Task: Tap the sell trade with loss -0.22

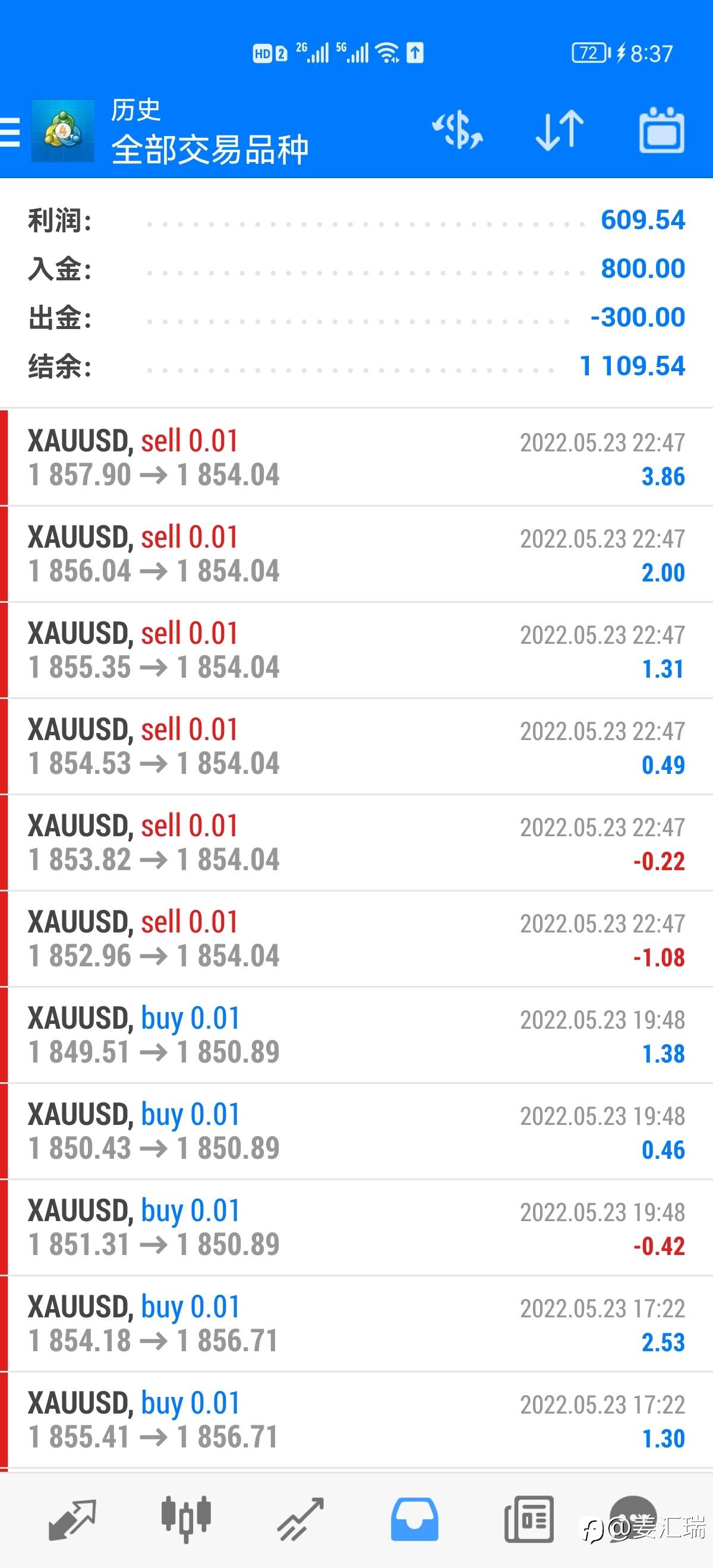Action: coord(356,842)
